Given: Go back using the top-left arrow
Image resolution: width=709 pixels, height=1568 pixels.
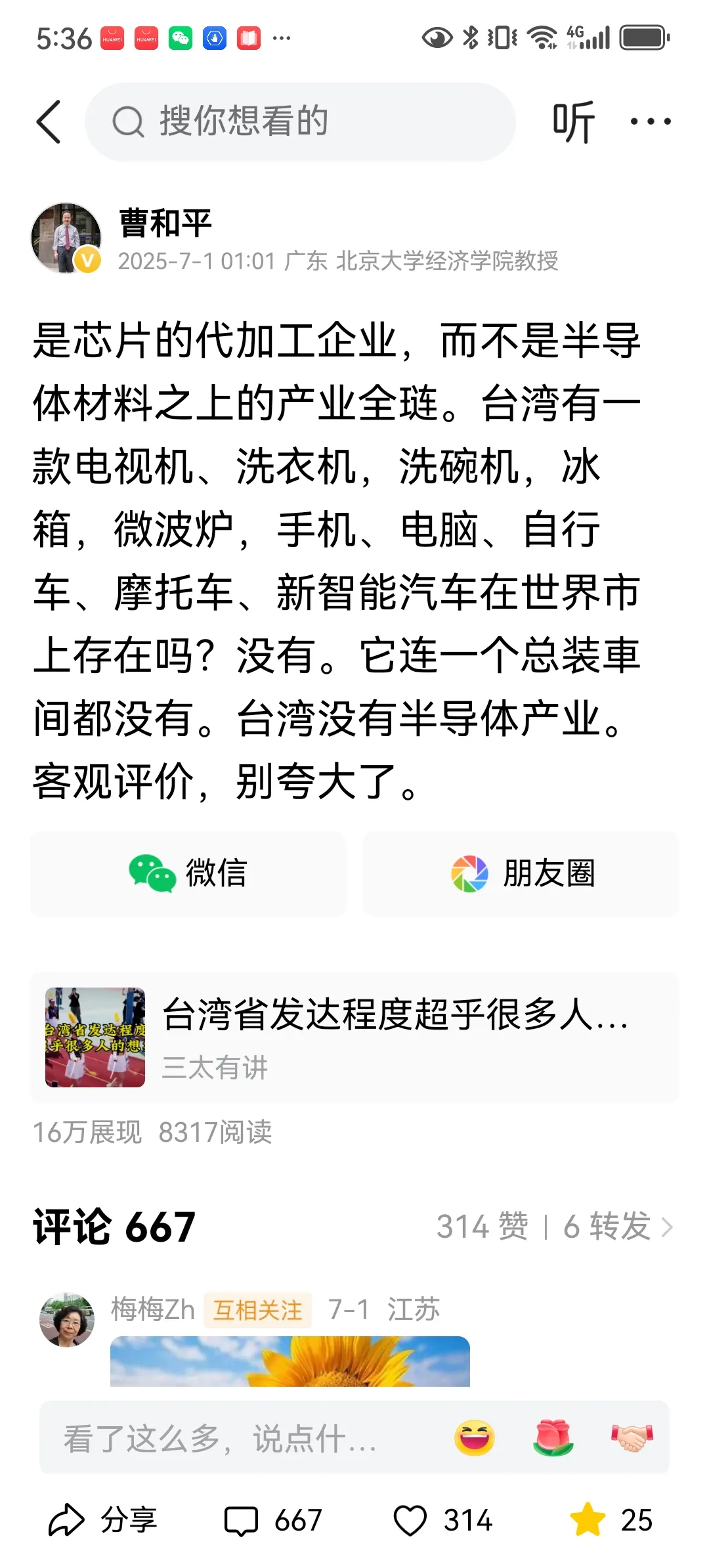Looking at the screenshot, I should point(49,122).
